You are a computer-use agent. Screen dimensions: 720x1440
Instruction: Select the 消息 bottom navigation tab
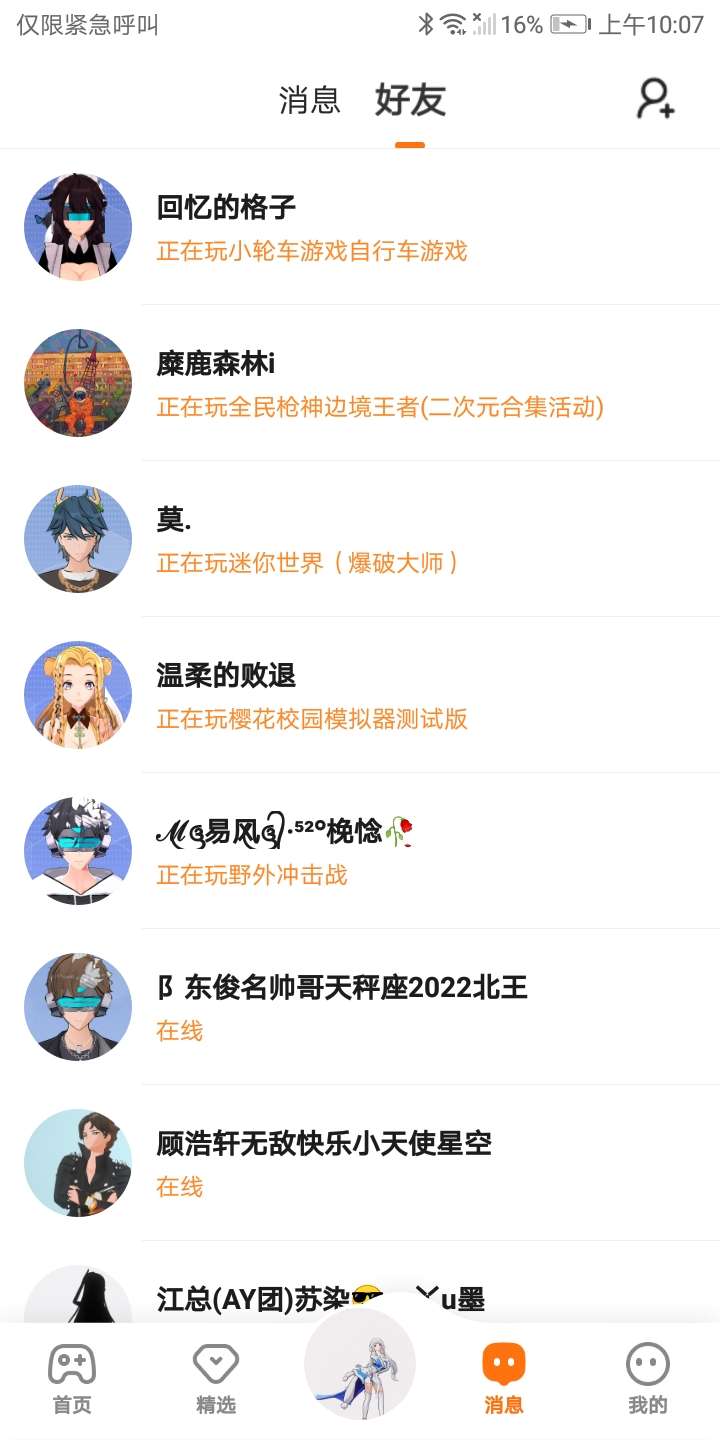point(503,1379)
